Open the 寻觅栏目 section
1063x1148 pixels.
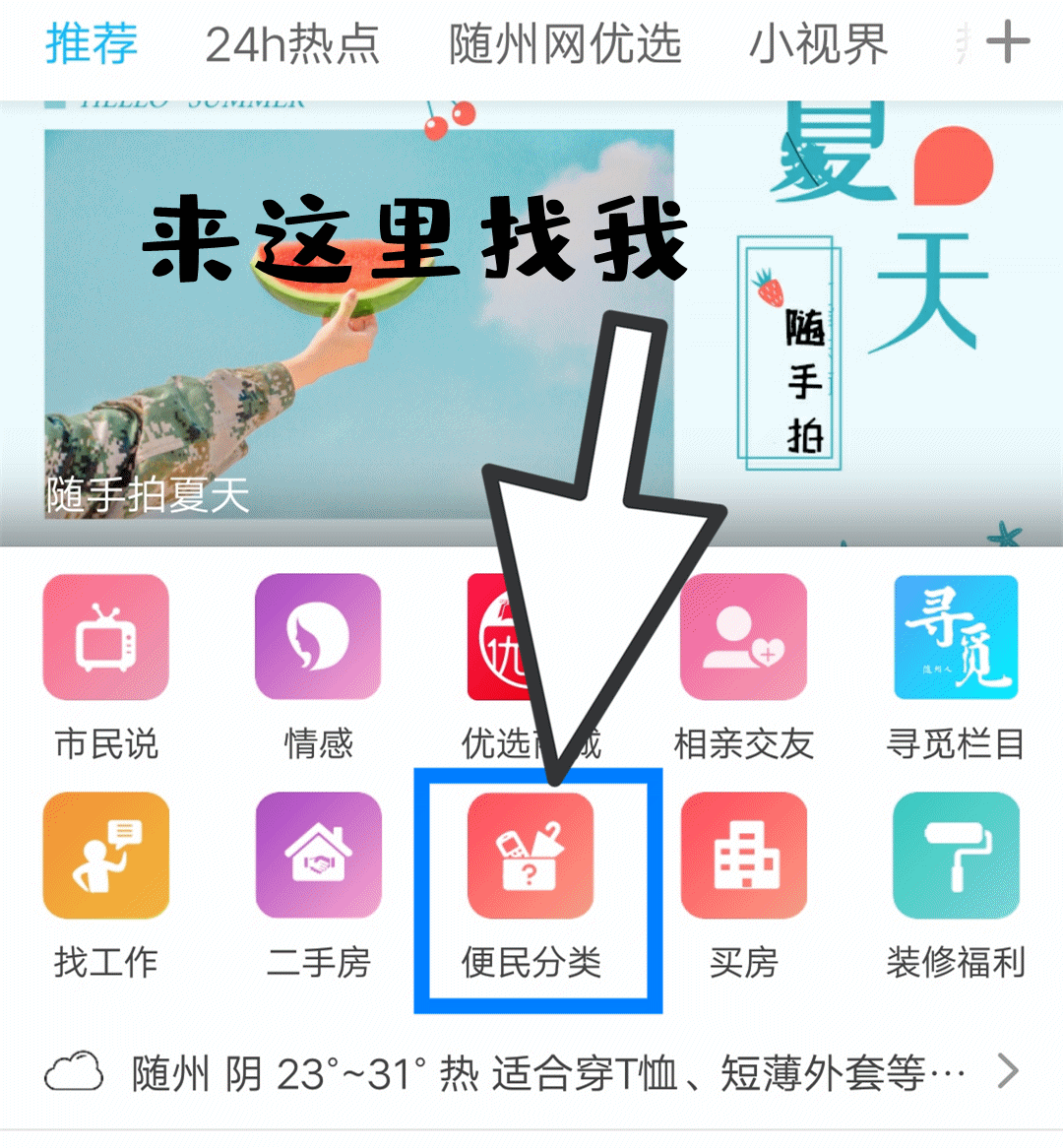click(956, 666)
